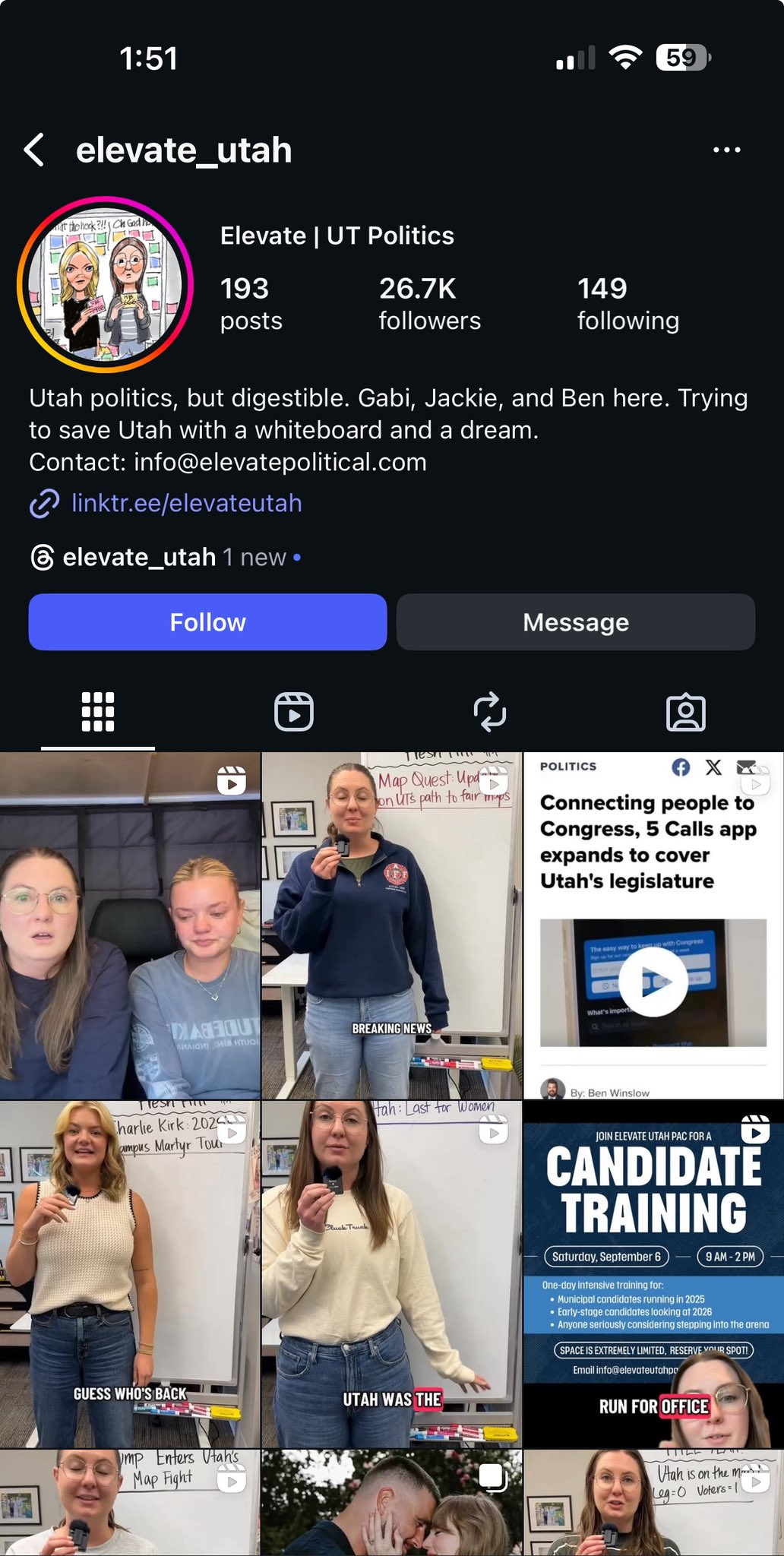Select the posts grid tab

coord(98,712)
